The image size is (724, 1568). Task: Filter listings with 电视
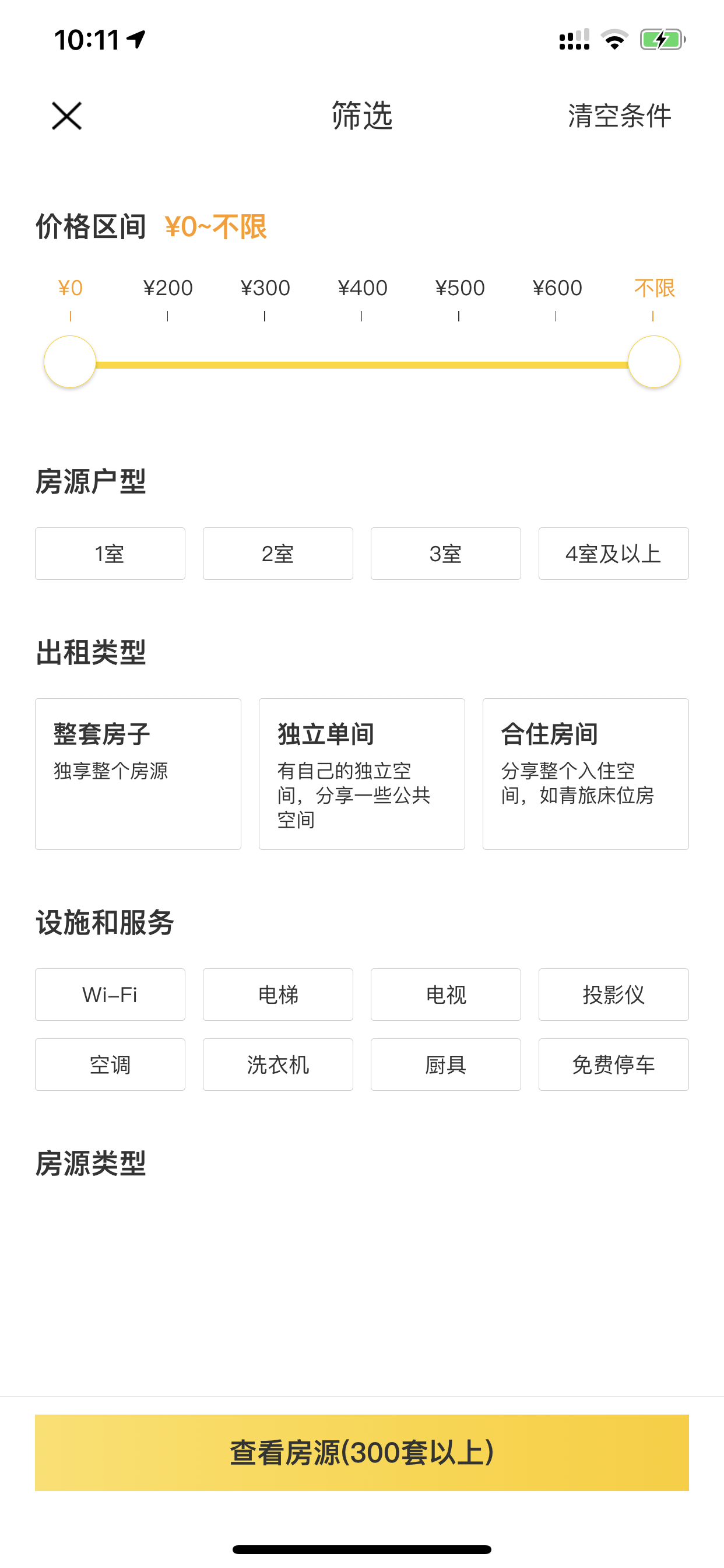(x=446, y=995)
